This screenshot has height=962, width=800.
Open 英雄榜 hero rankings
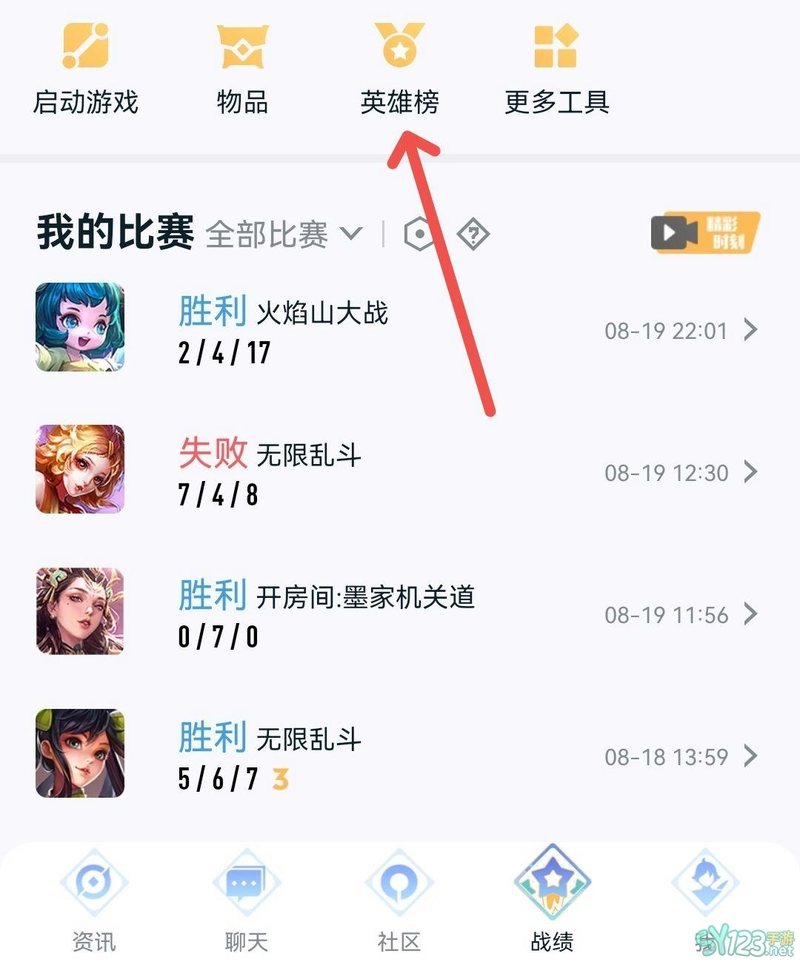[399, 68]
